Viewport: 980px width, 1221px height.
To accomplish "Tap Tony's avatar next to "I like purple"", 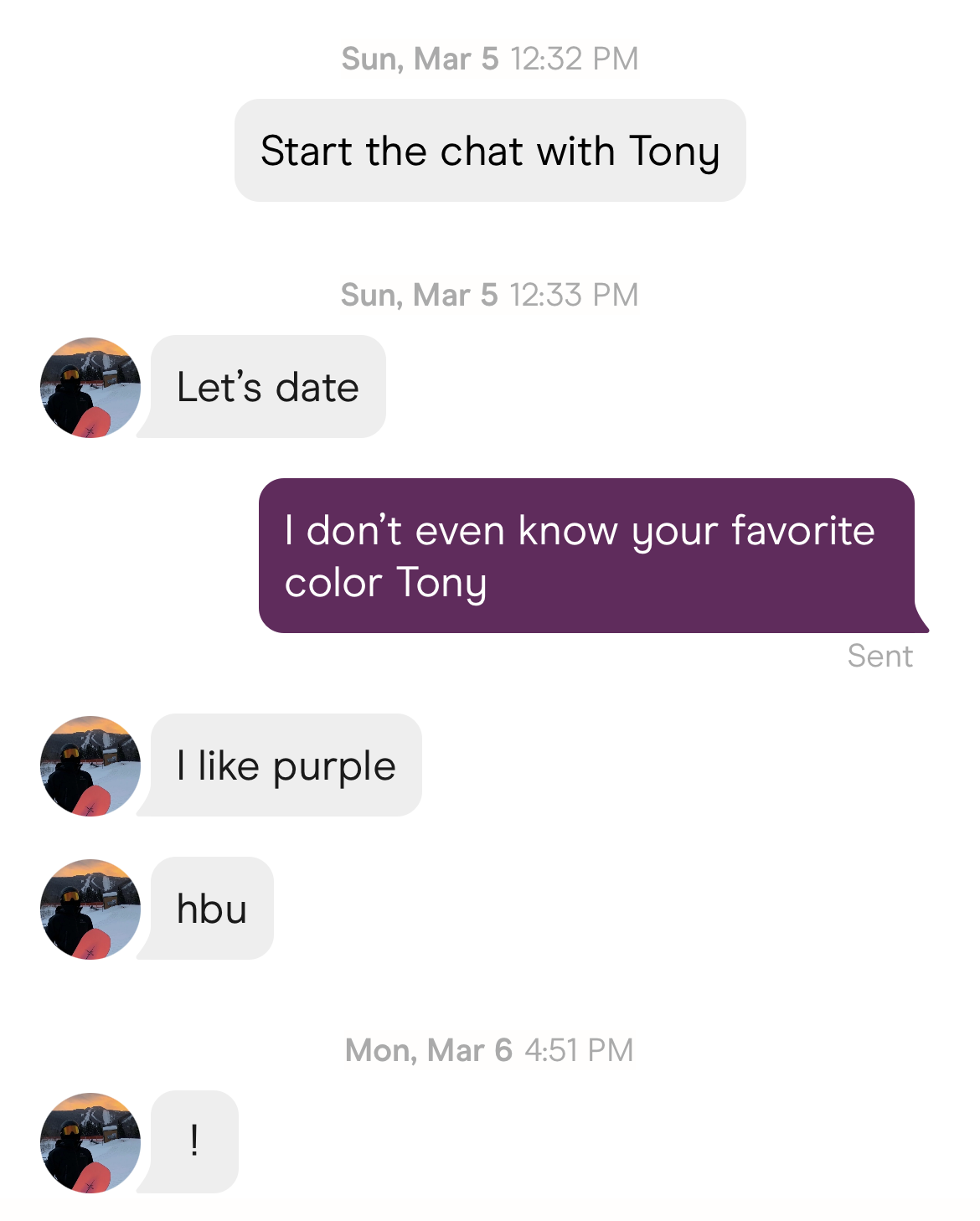I will pyautogui.click(x=90, y=766).
